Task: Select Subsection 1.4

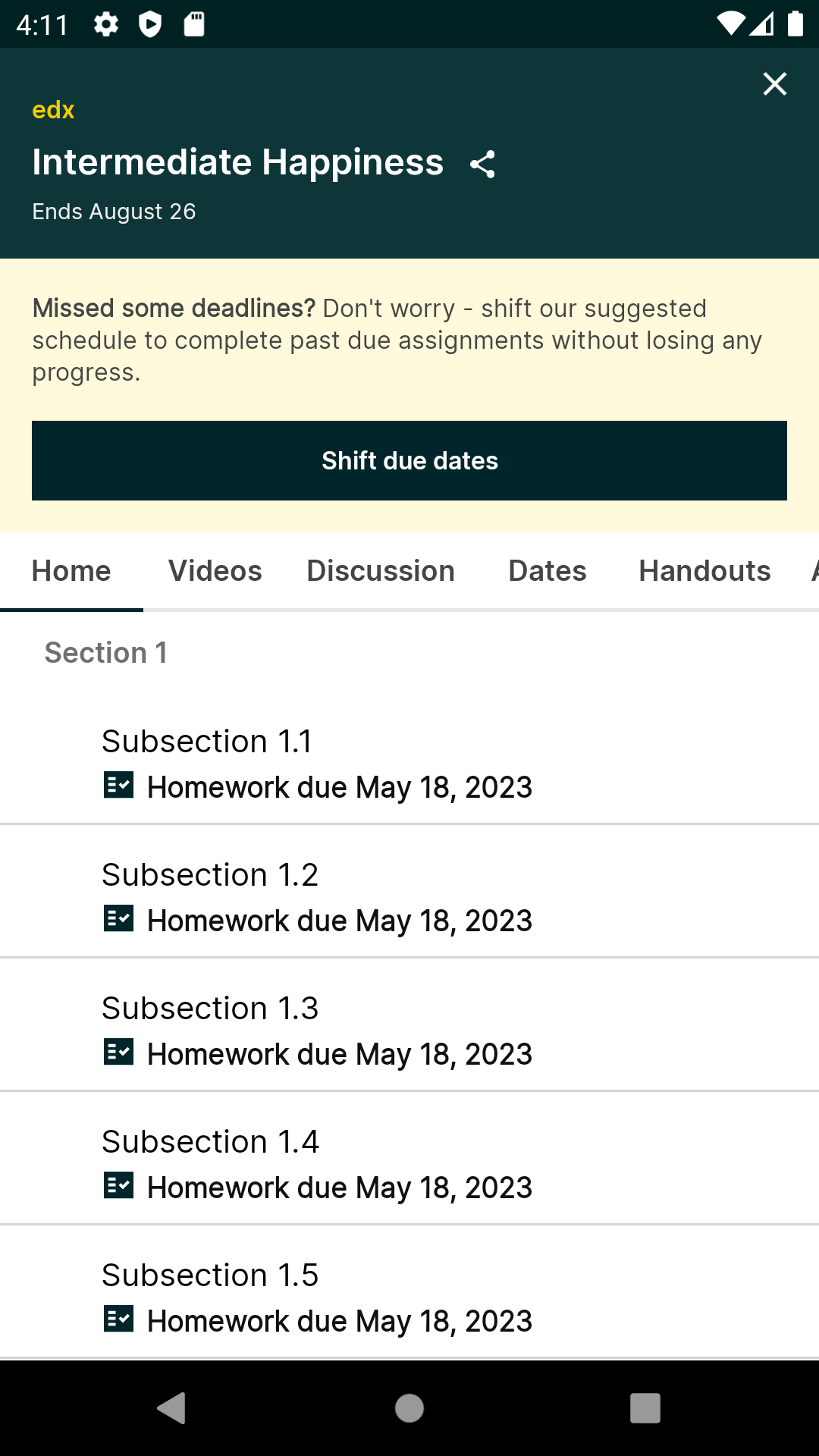Action: click(409, 1163)
